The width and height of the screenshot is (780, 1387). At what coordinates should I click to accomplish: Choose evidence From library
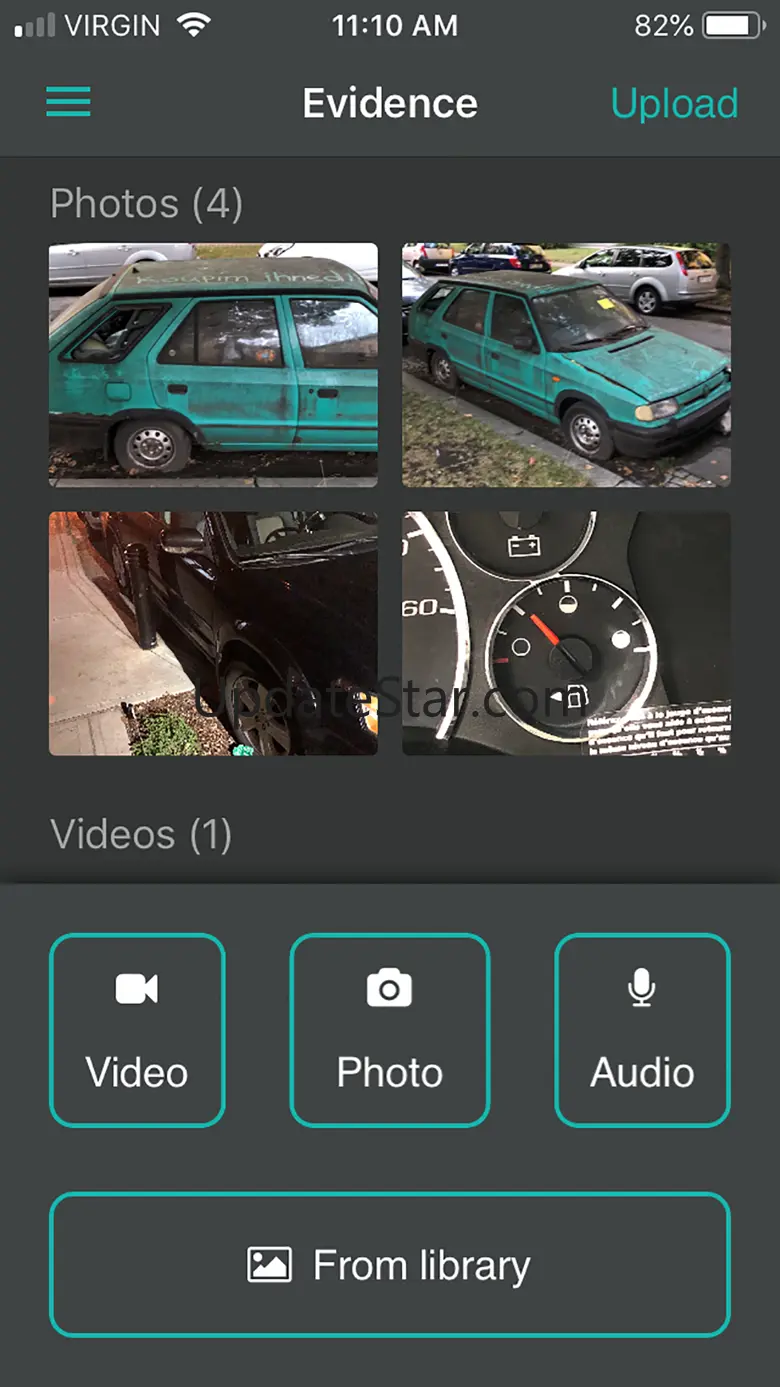tap(390, 1265)
